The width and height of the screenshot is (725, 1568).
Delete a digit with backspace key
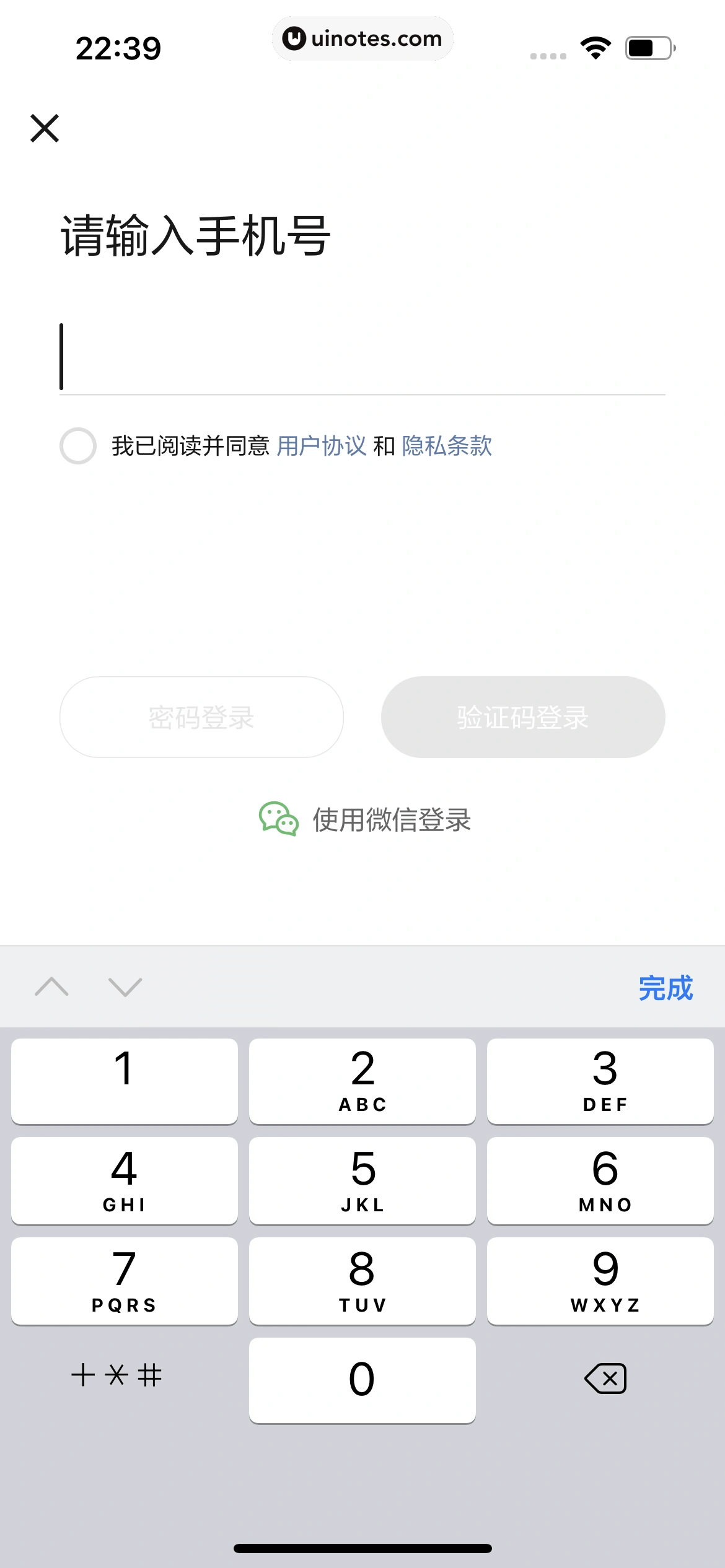pyautogui.click(x=605, y=1379)
